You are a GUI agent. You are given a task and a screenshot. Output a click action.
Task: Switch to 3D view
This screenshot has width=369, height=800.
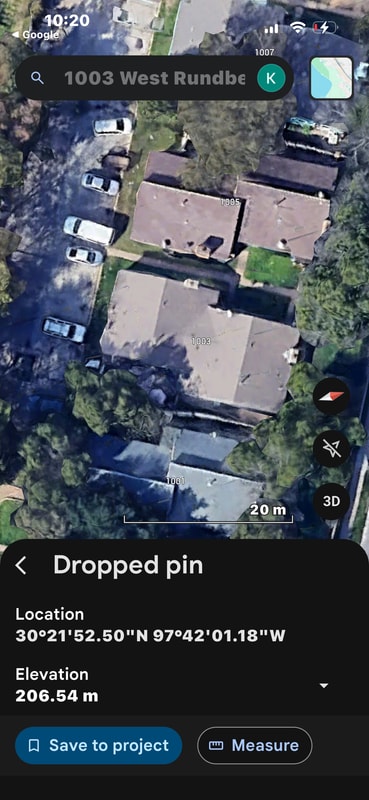click(x=331, y=502)
